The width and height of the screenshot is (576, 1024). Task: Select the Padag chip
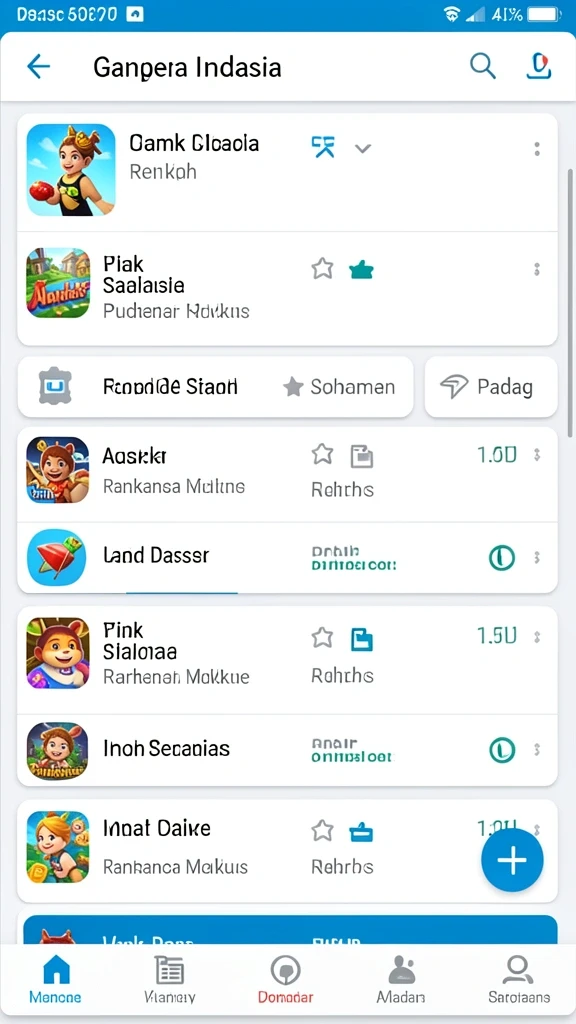[491, 387]
